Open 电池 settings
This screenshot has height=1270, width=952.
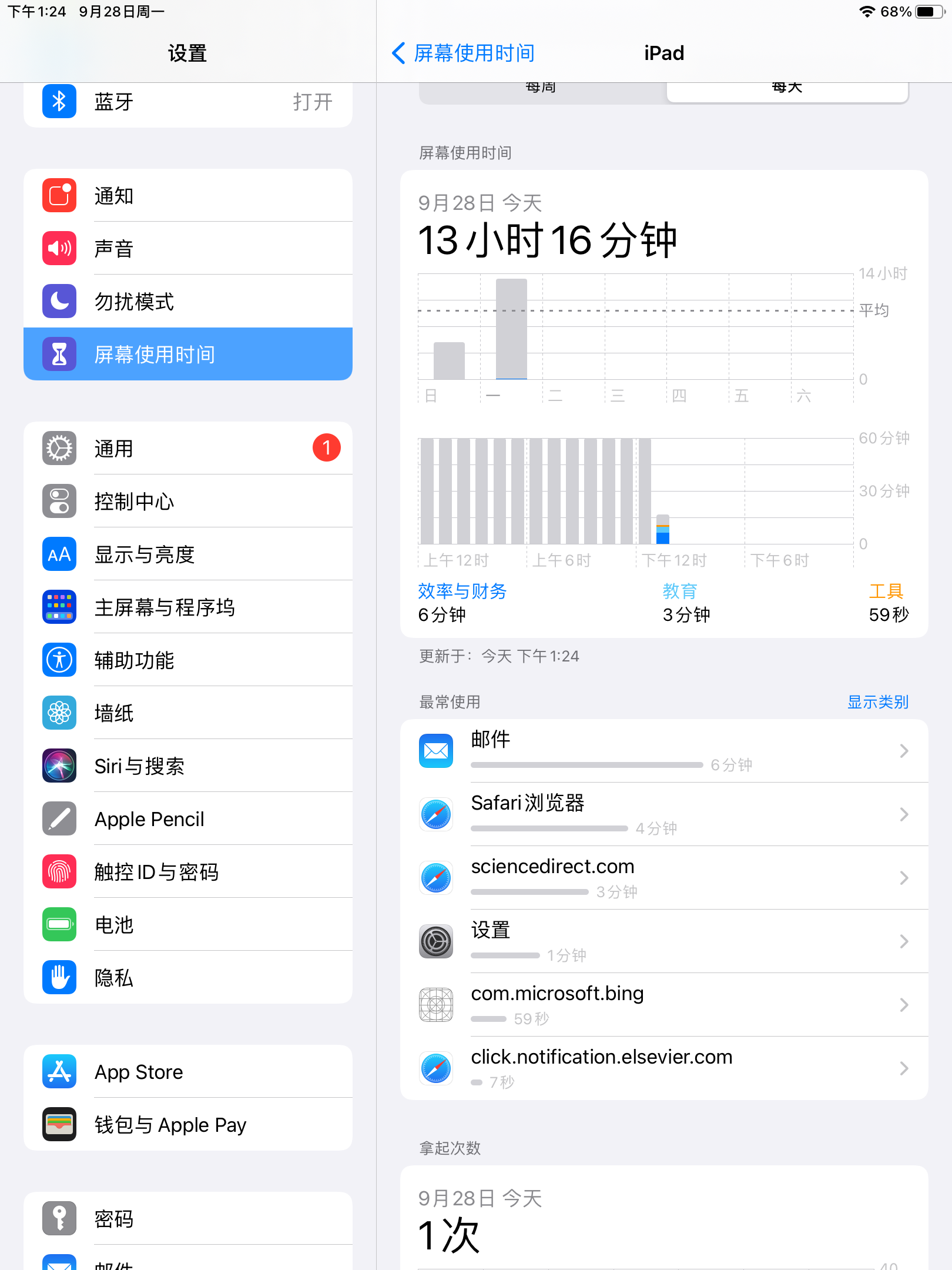188,925
